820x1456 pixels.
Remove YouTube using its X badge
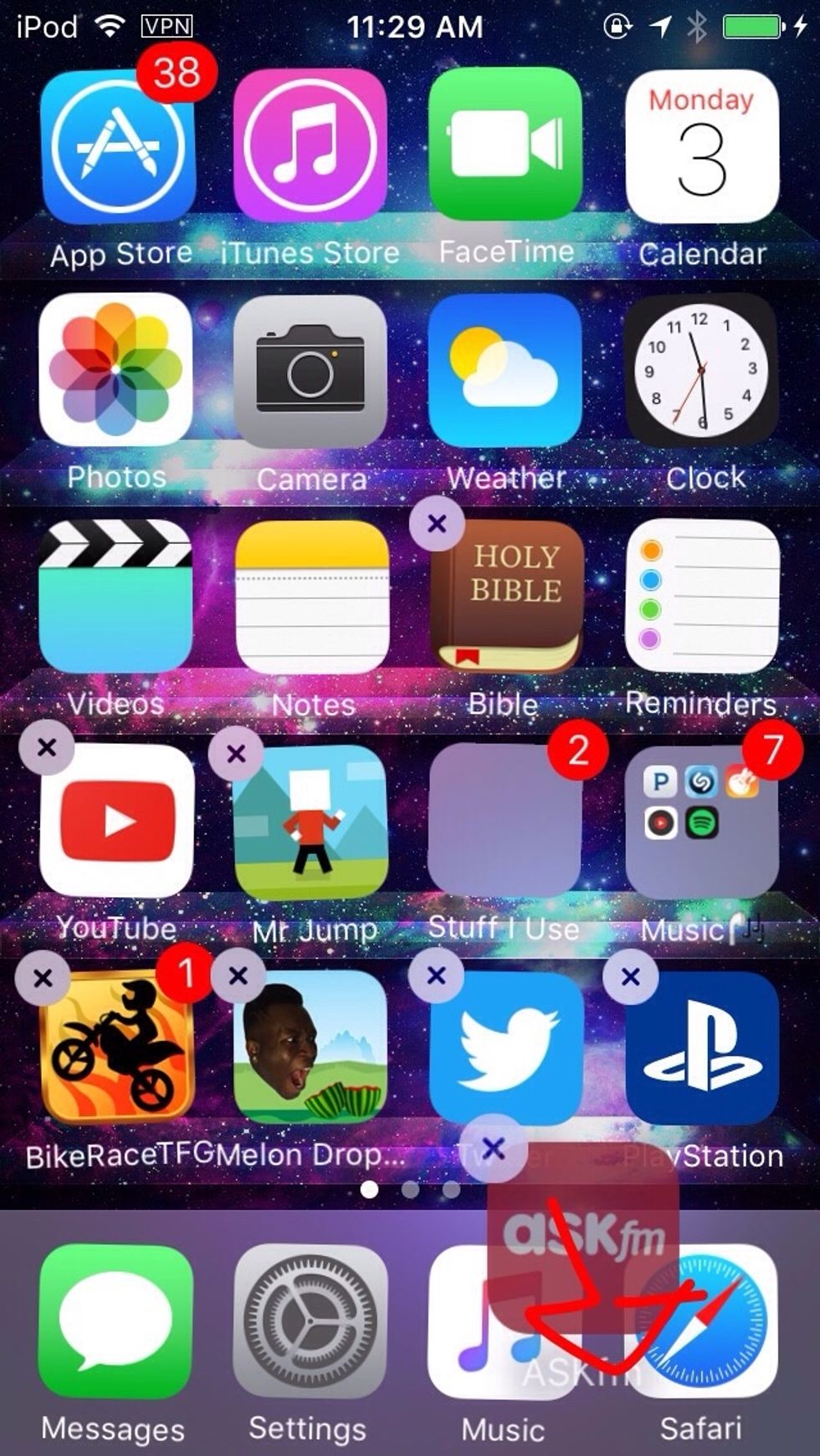47,747
